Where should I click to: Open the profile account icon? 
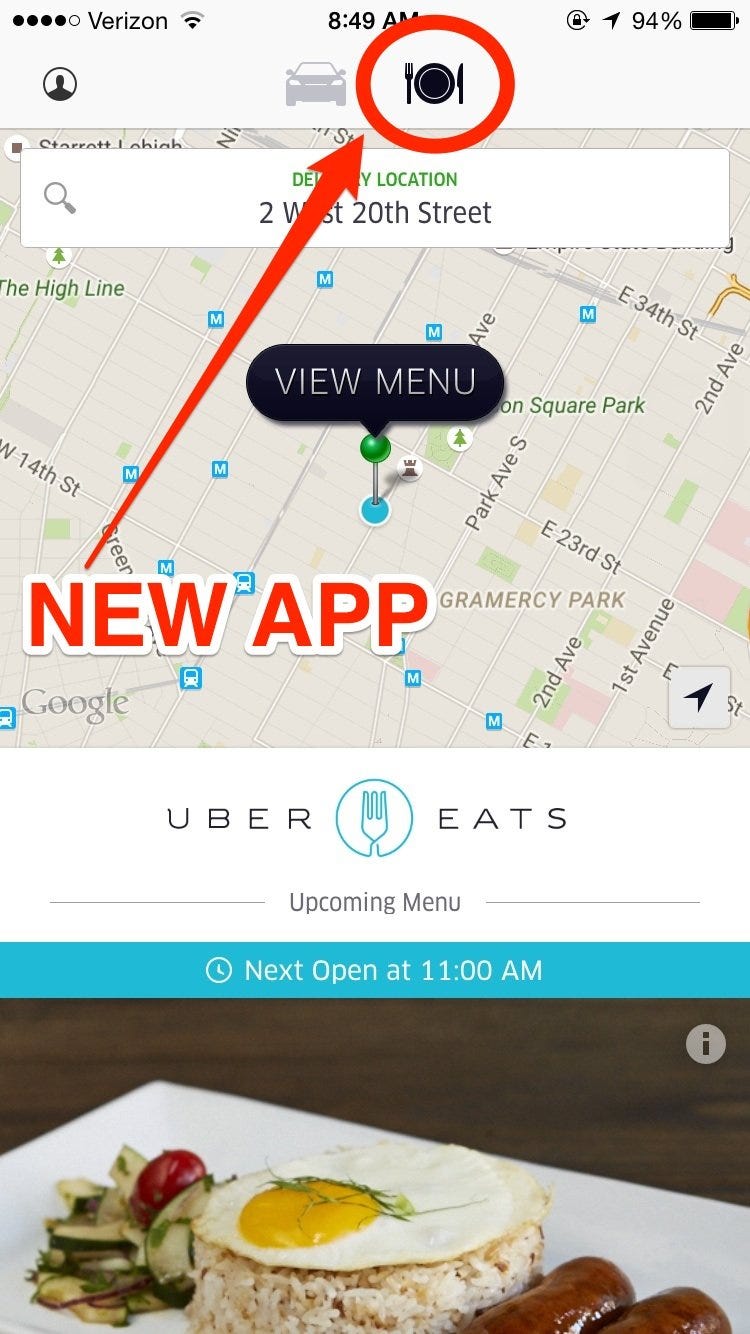[60, 84]
